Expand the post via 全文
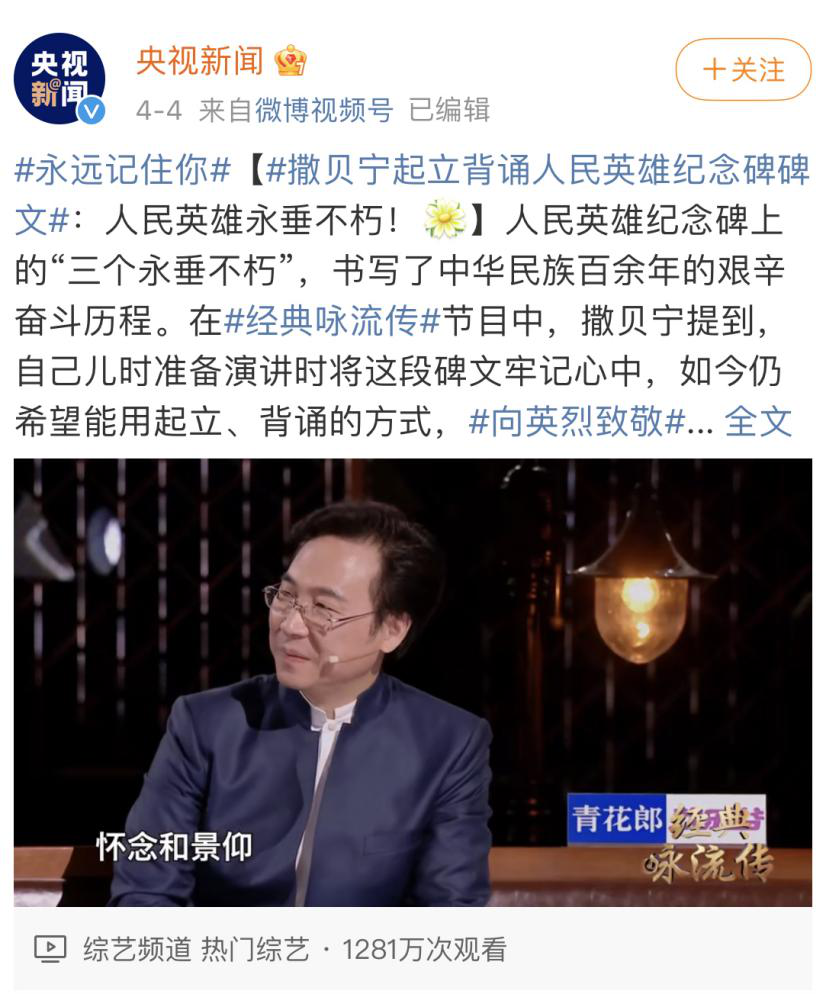Screen dimensions: 826x994 point(757,422)
